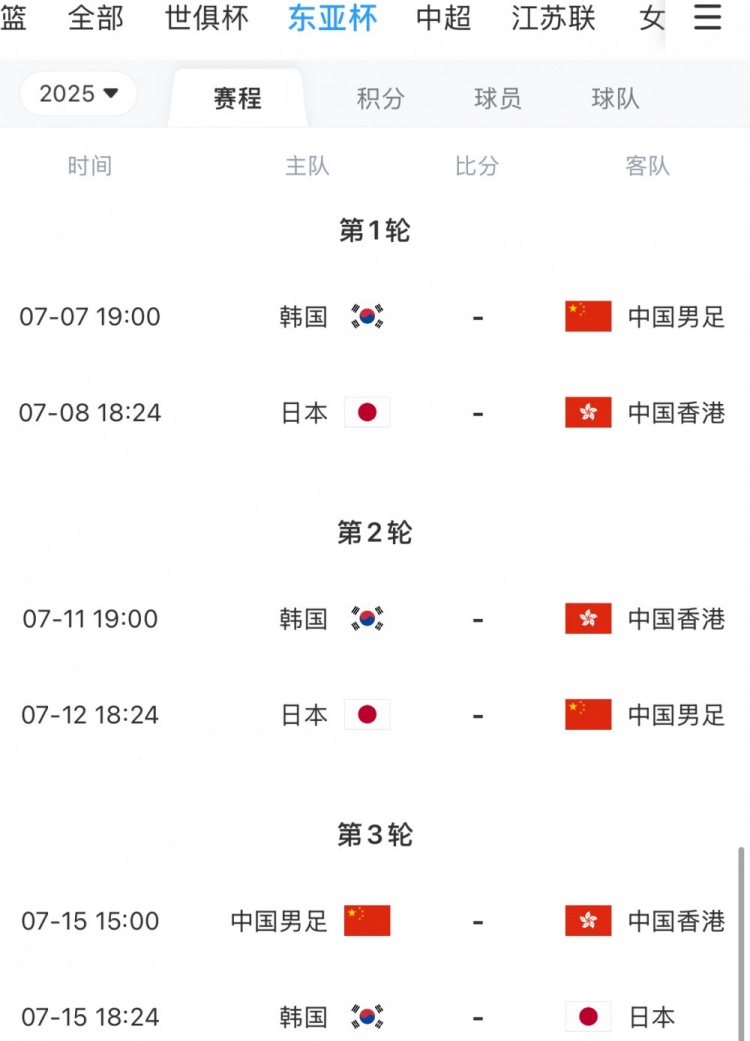
Task: Click the South Korea flag next to 韩国
Action: pos(367,316)
